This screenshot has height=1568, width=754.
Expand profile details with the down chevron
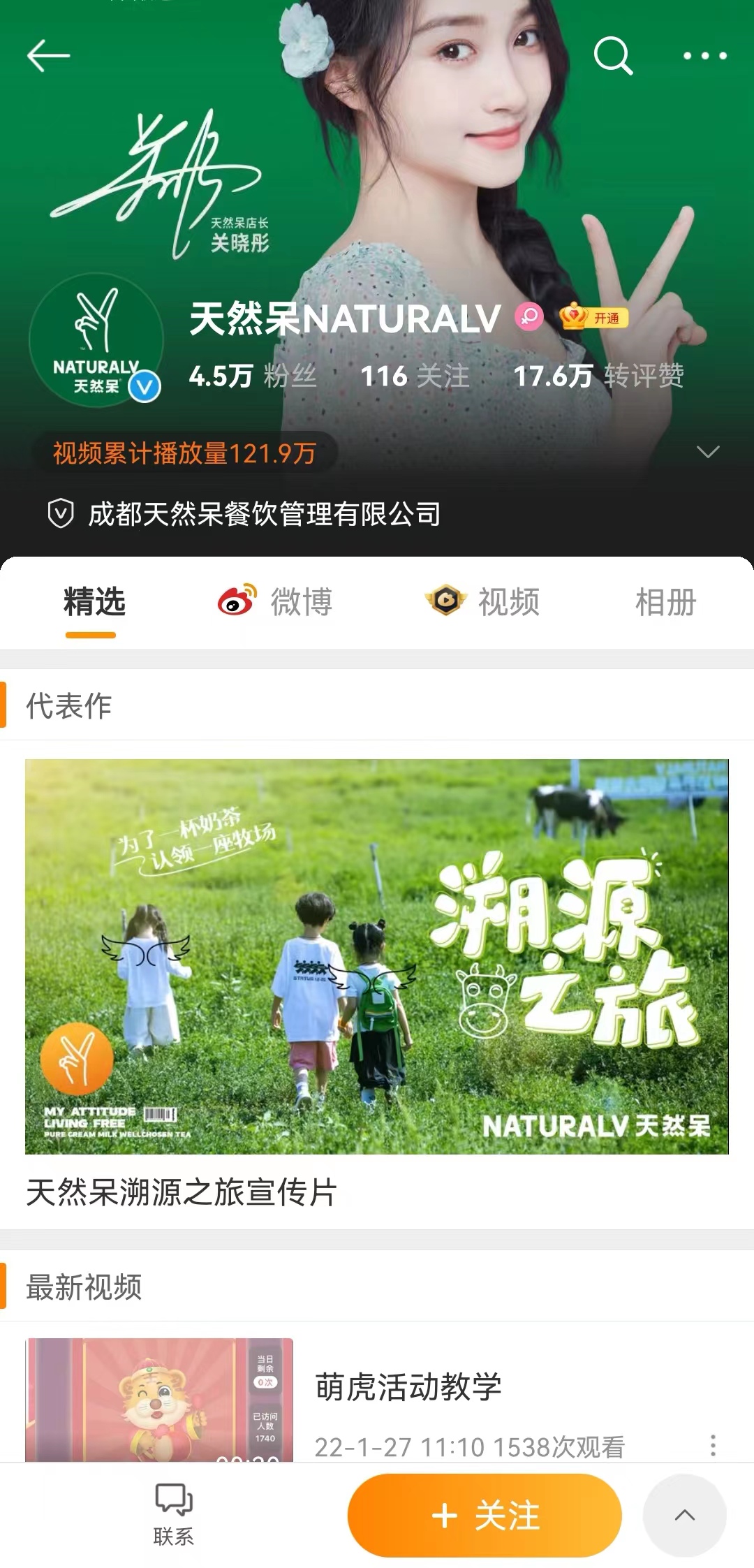[x=708, y=452]
